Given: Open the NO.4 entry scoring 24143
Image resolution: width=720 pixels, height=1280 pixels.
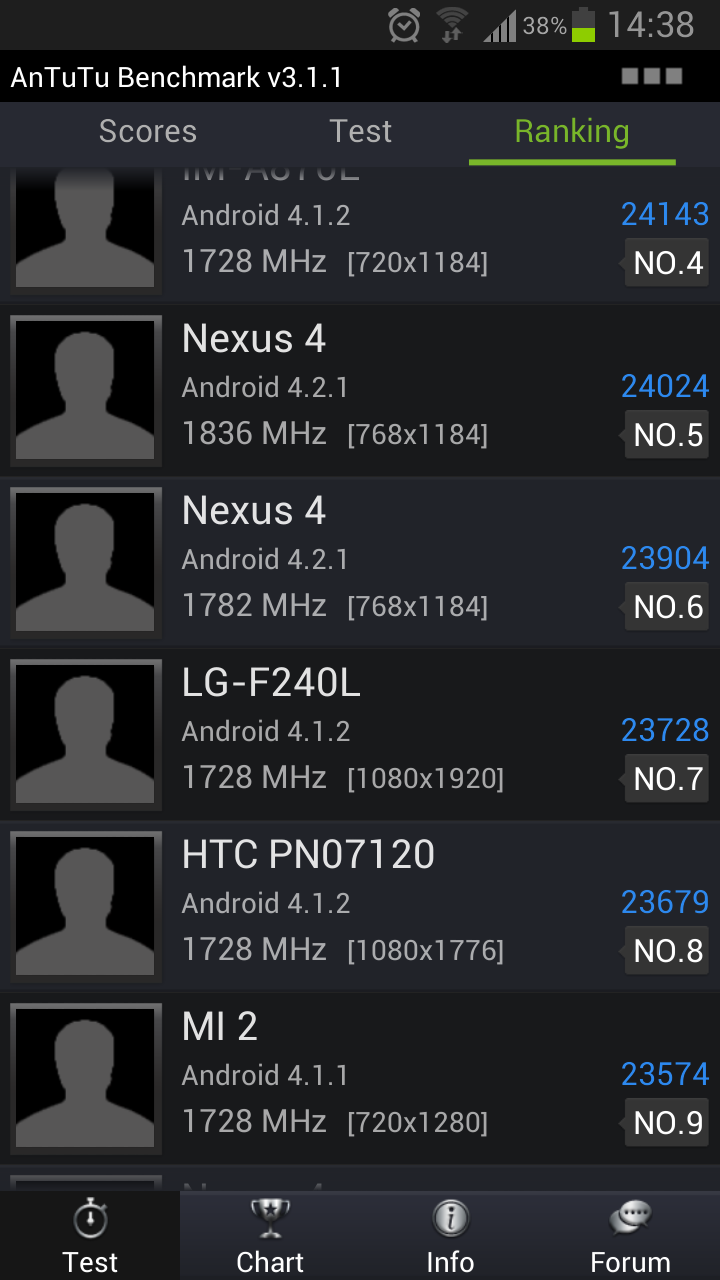Looking at the screenshot, I should (x=360, y=234).
